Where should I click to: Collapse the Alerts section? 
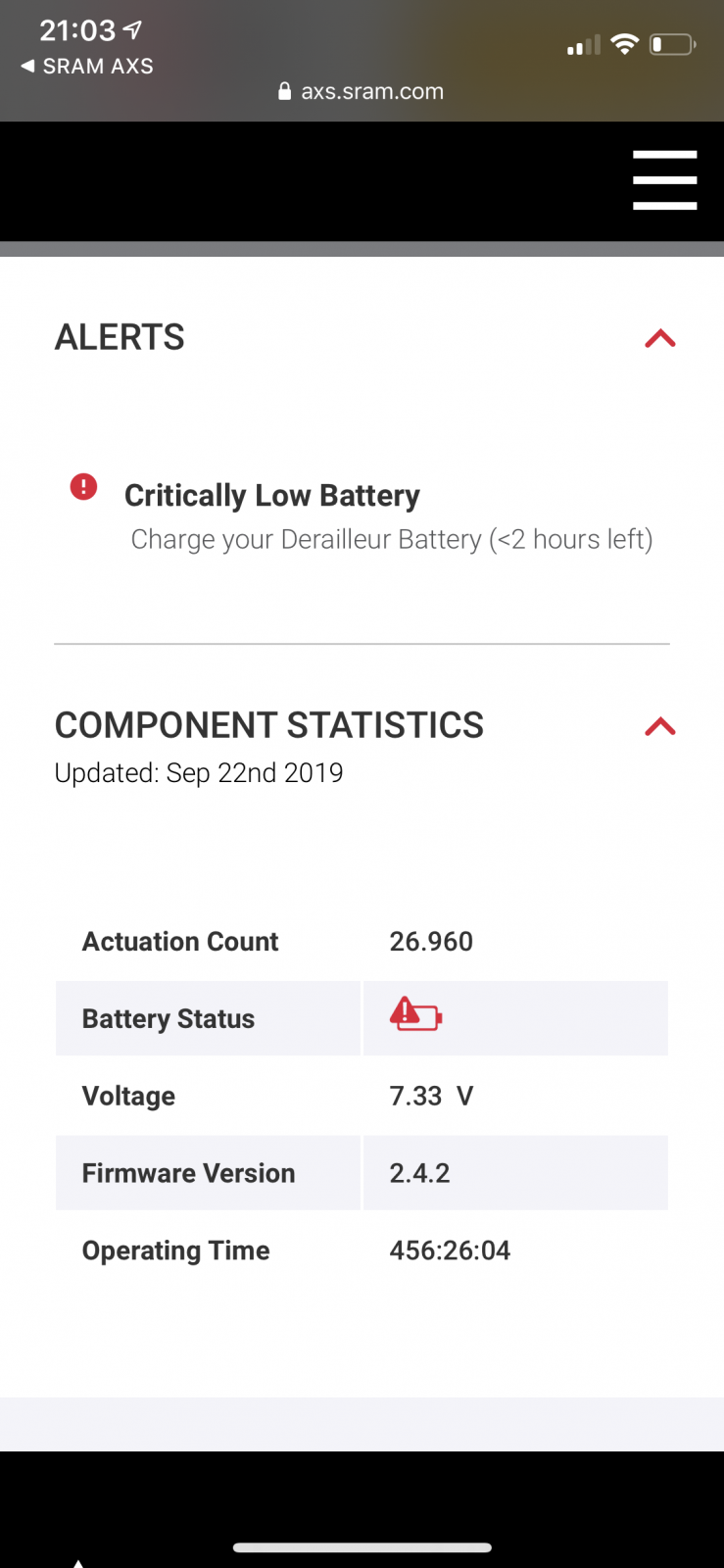click(660, 338)
